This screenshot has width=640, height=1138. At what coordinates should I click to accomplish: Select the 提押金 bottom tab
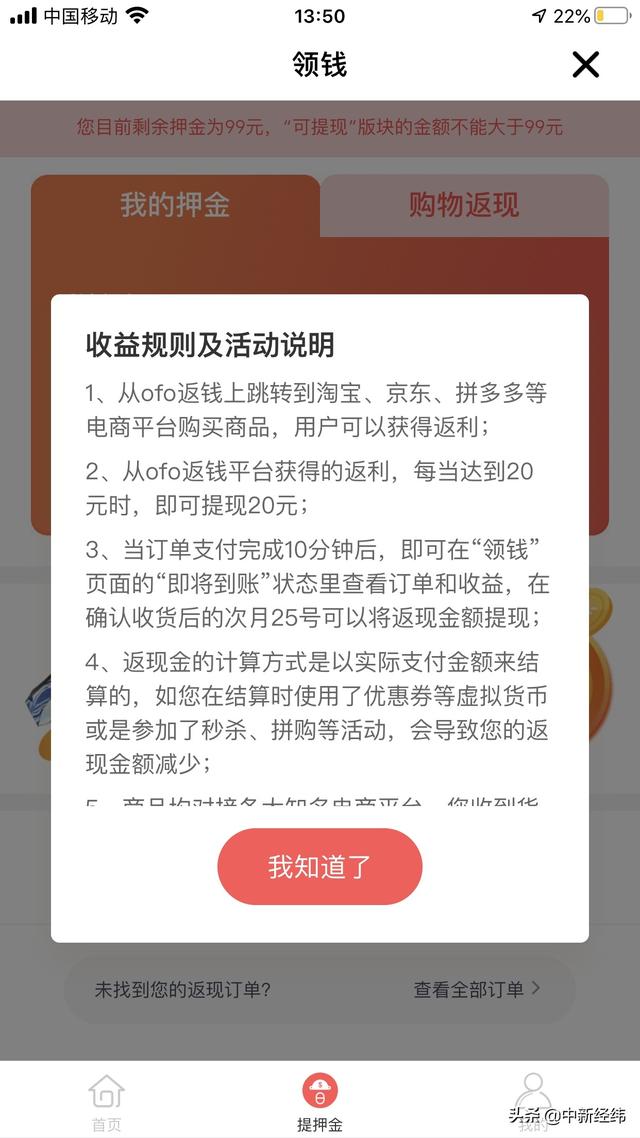click(320, 1104)
